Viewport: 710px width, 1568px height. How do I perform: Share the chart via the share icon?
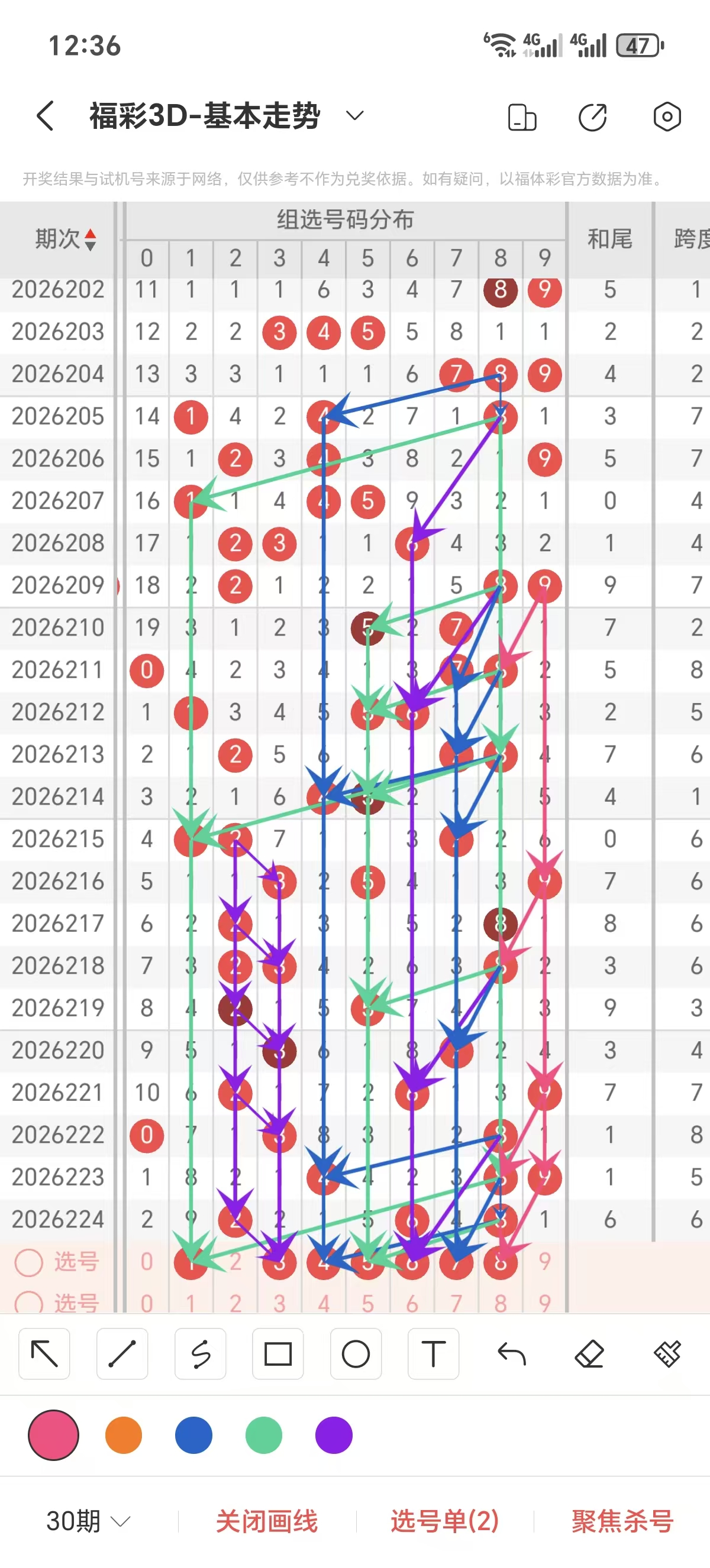click(x=592, y=117)
